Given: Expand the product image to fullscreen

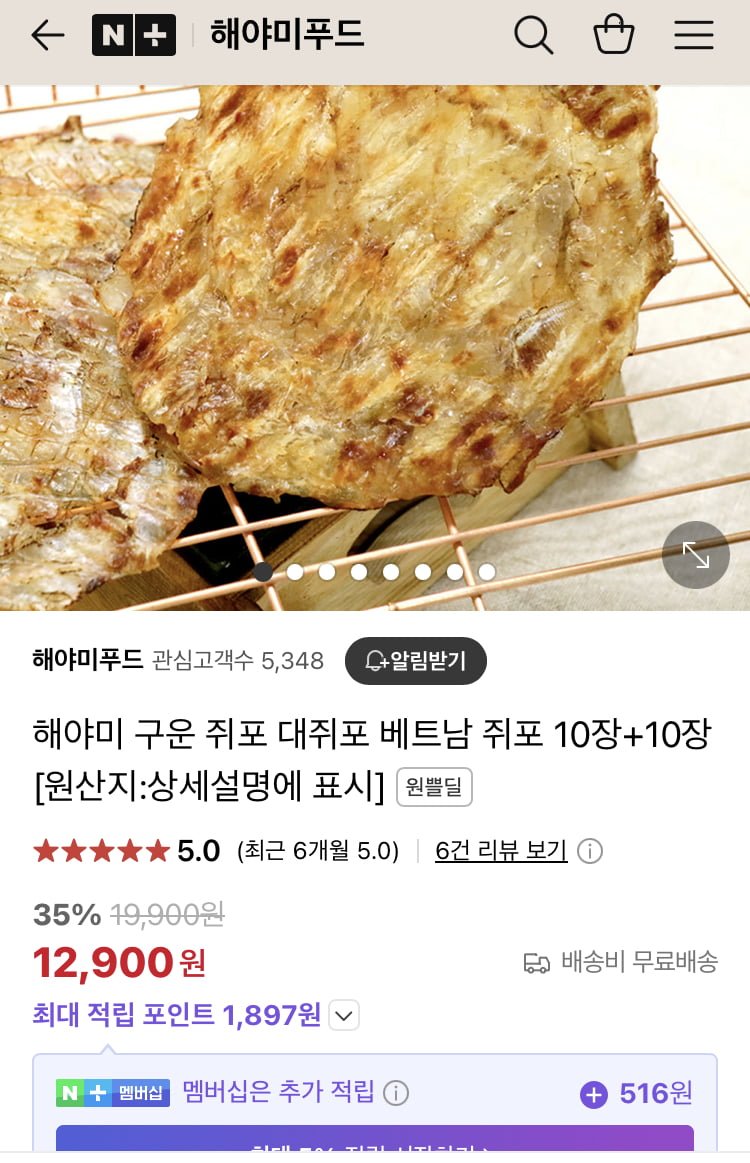Looking at the screenshot, I should tap(695, 554).
